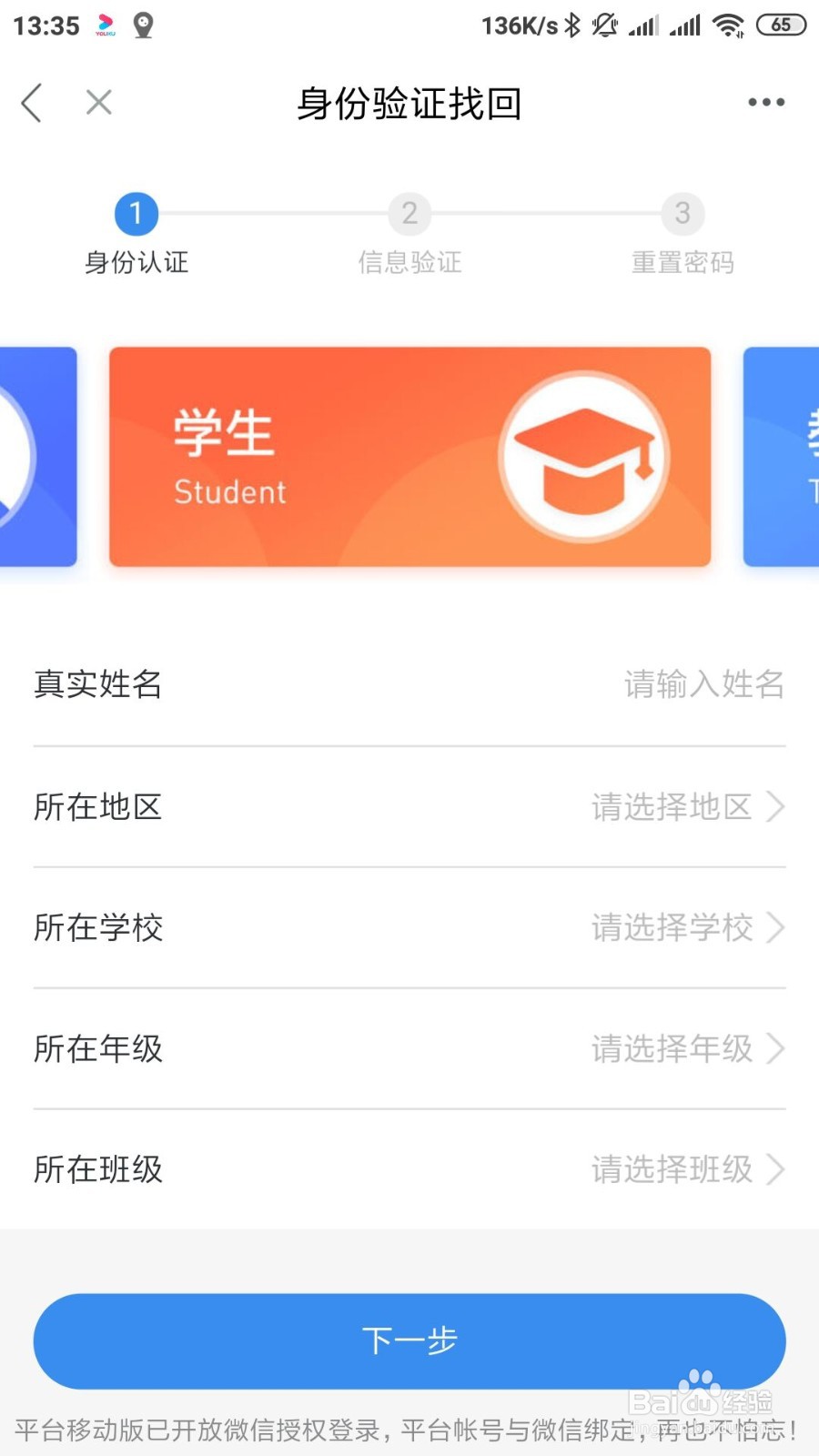Select the partially visible blue card on right

click(781, 457)
